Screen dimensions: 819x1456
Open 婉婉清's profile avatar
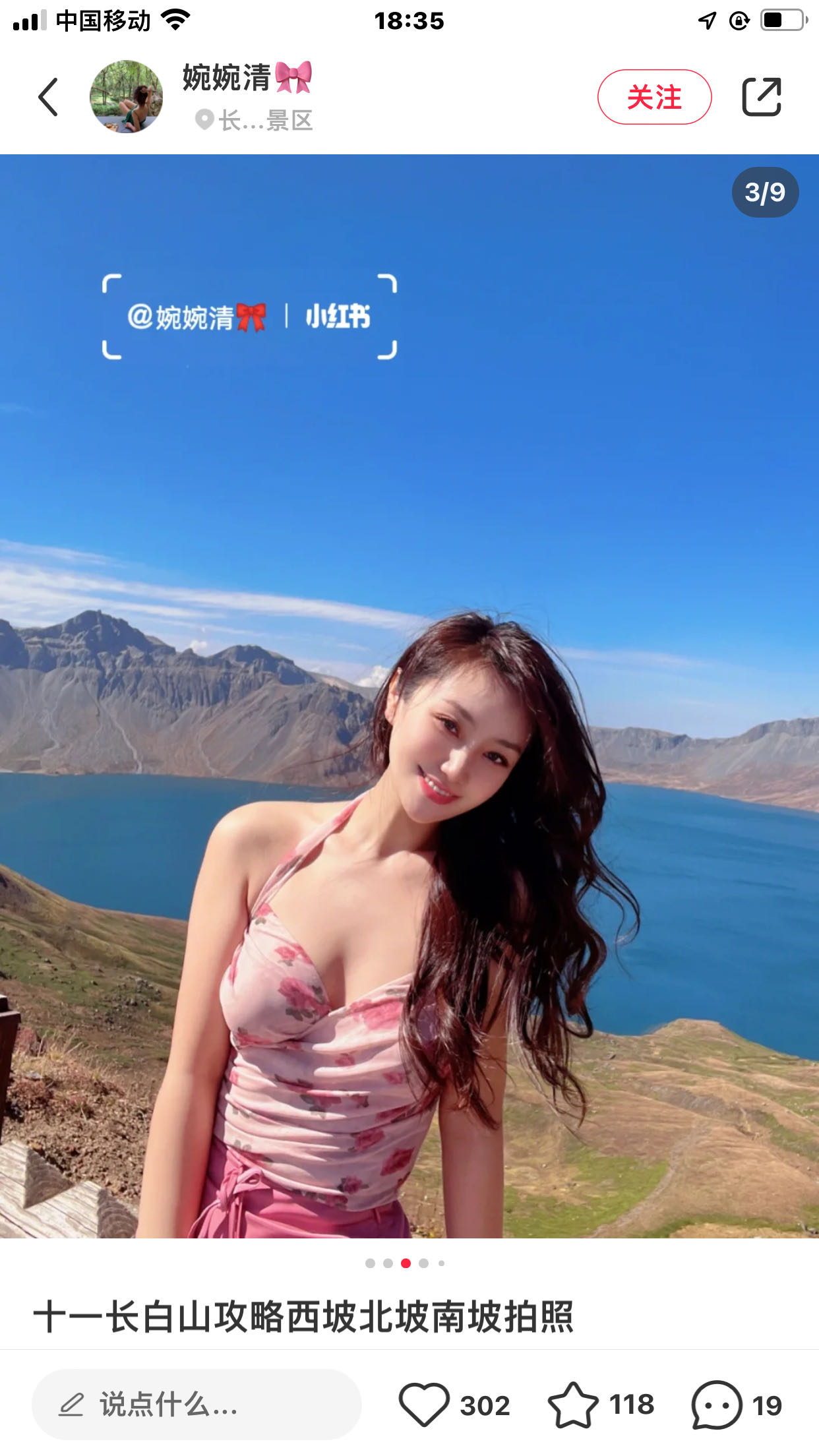pos(126,97)
